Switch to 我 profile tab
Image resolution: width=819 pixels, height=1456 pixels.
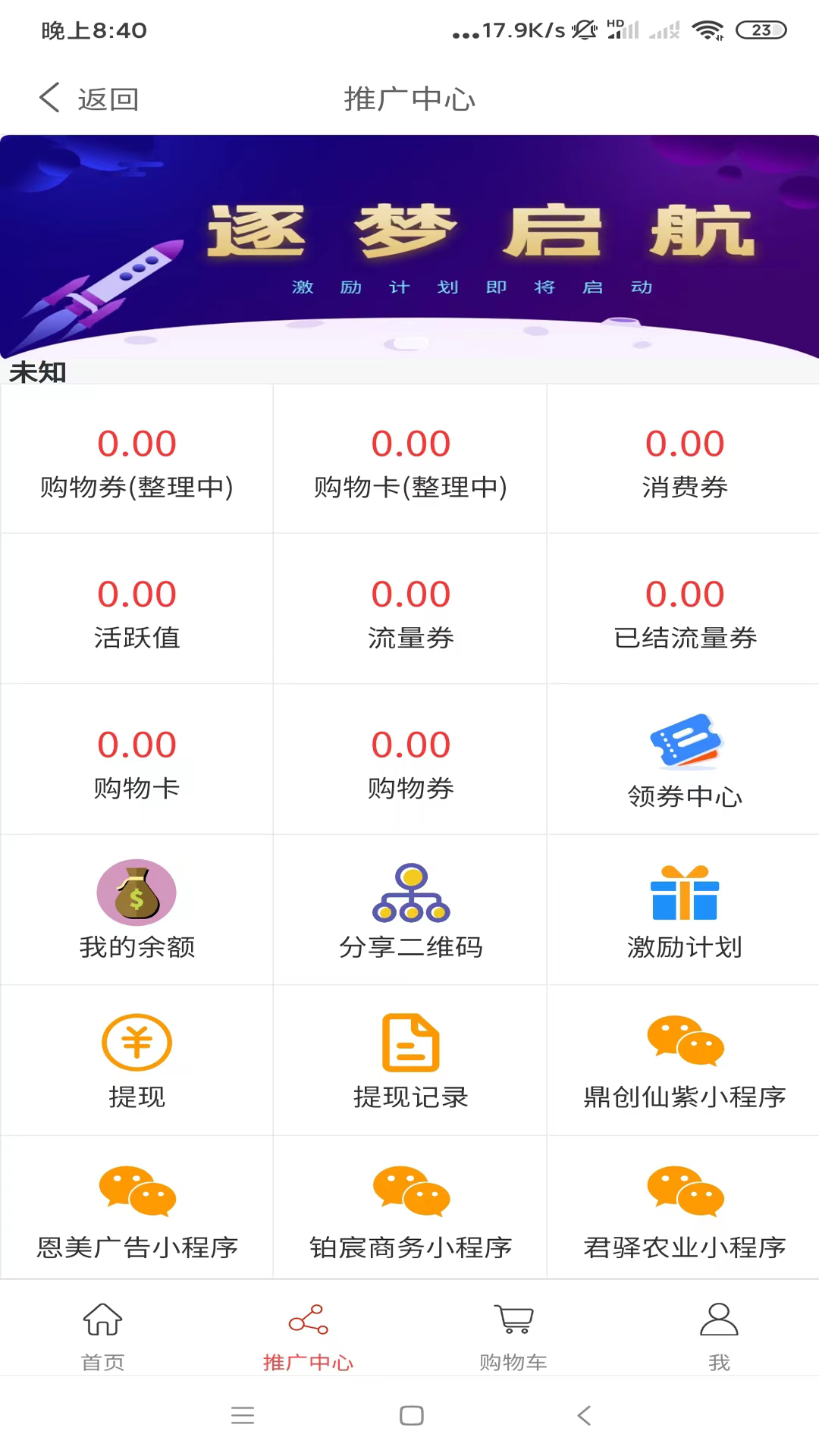click(718, 1336)
